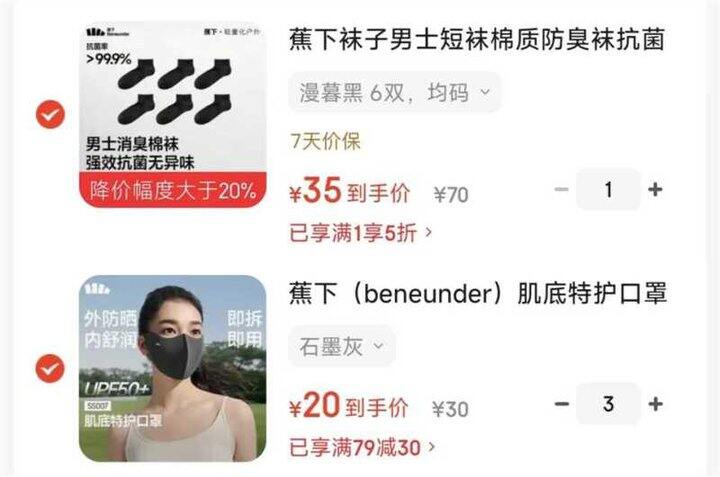Open the 石墨灰 color dropdown
The height and width of the screenshot is (477, 720).
342,346
